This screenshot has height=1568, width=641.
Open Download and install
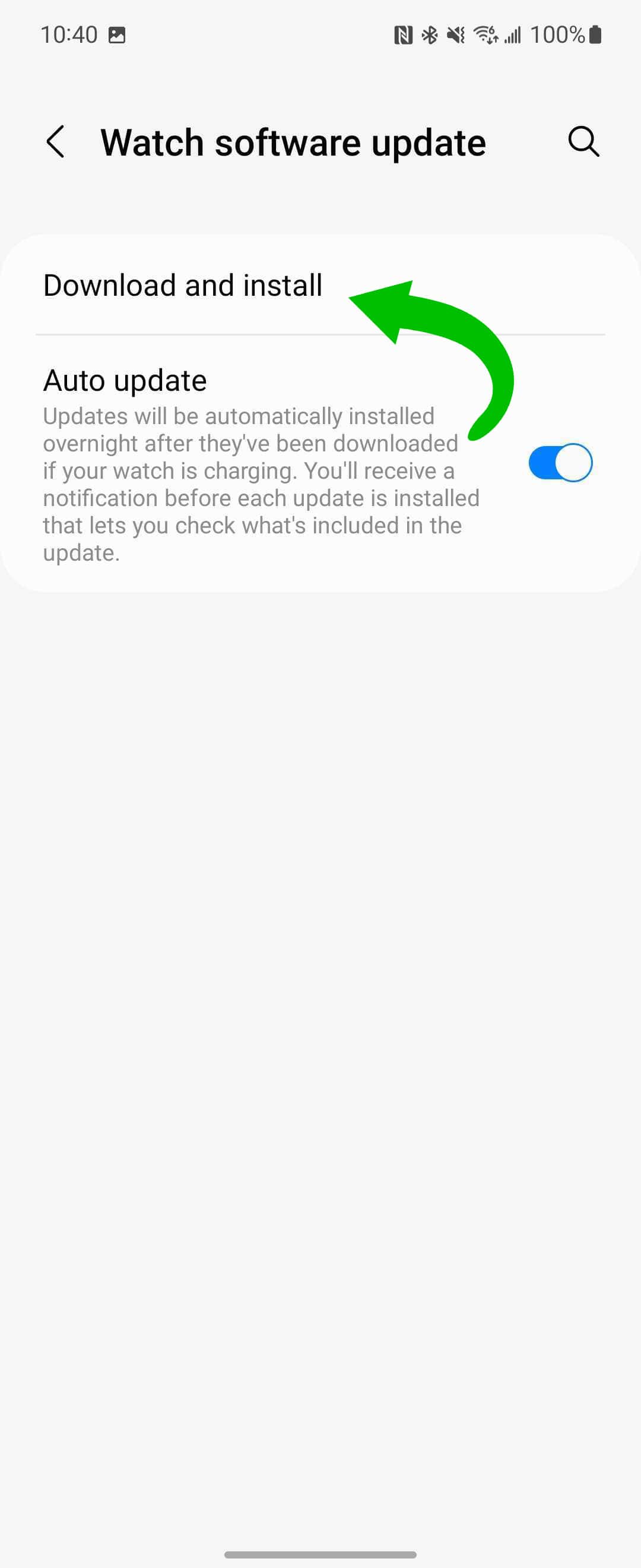pyautogui.click(x=182, y=284)
